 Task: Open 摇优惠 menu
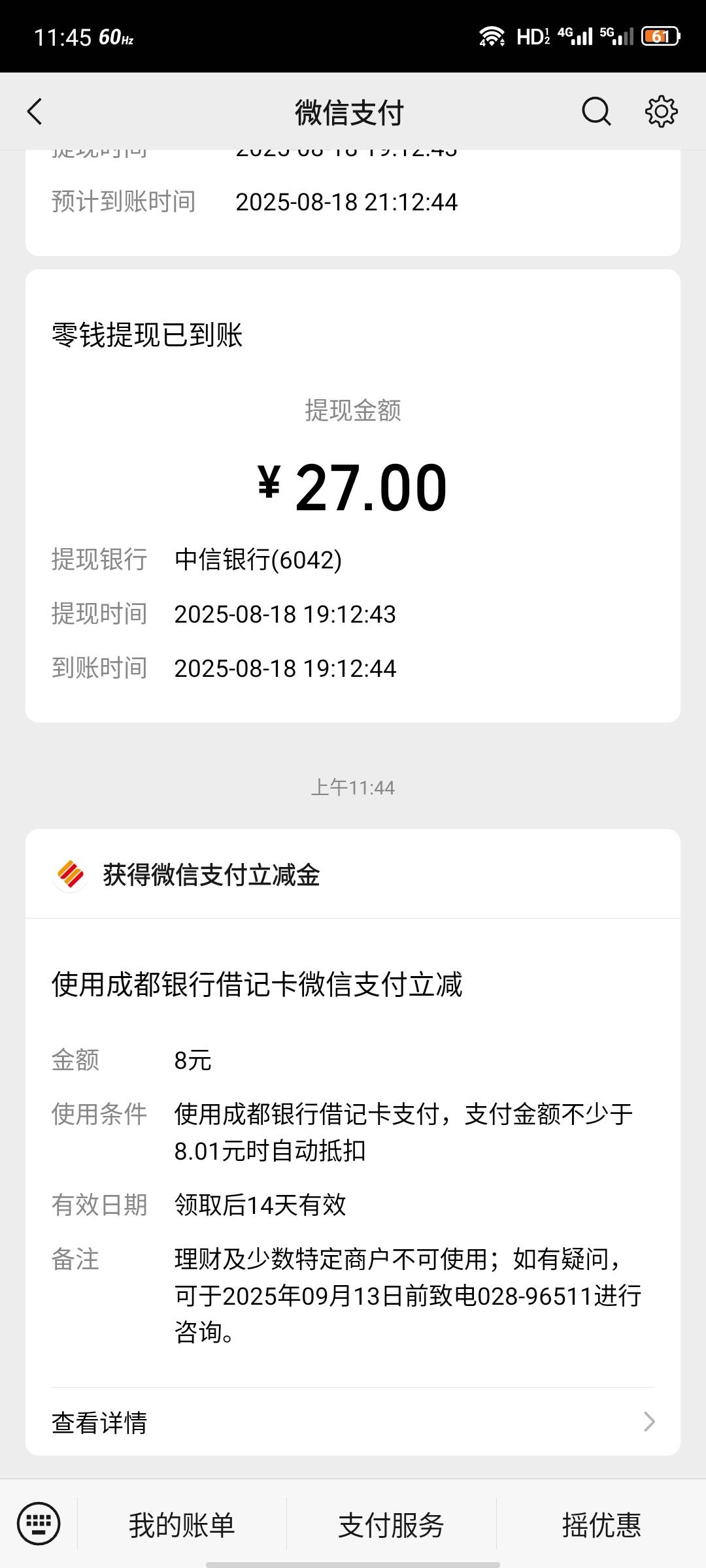pyautogui.click(x=601, y=1526)
